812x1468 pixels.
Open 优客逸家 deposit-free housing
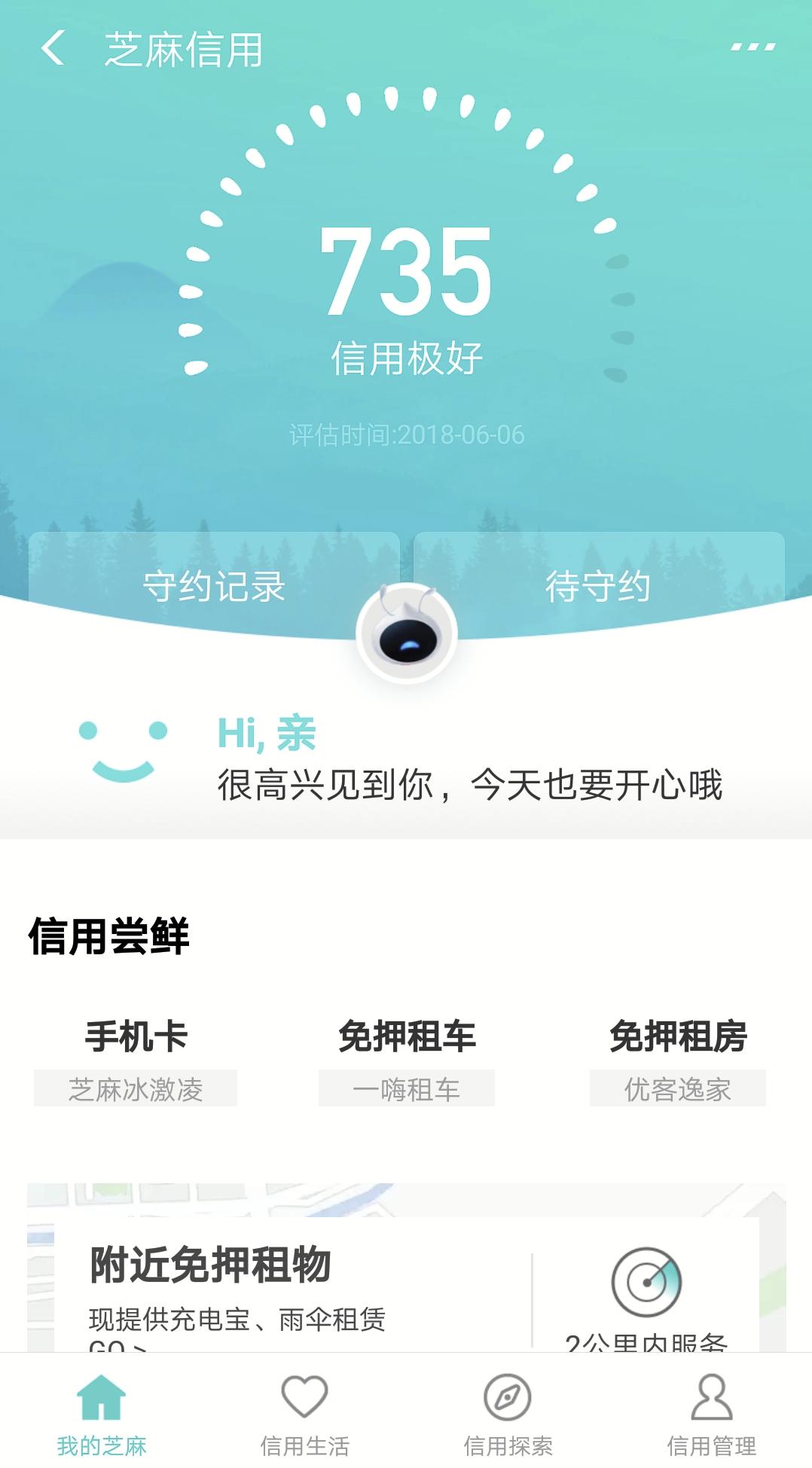676,1090
